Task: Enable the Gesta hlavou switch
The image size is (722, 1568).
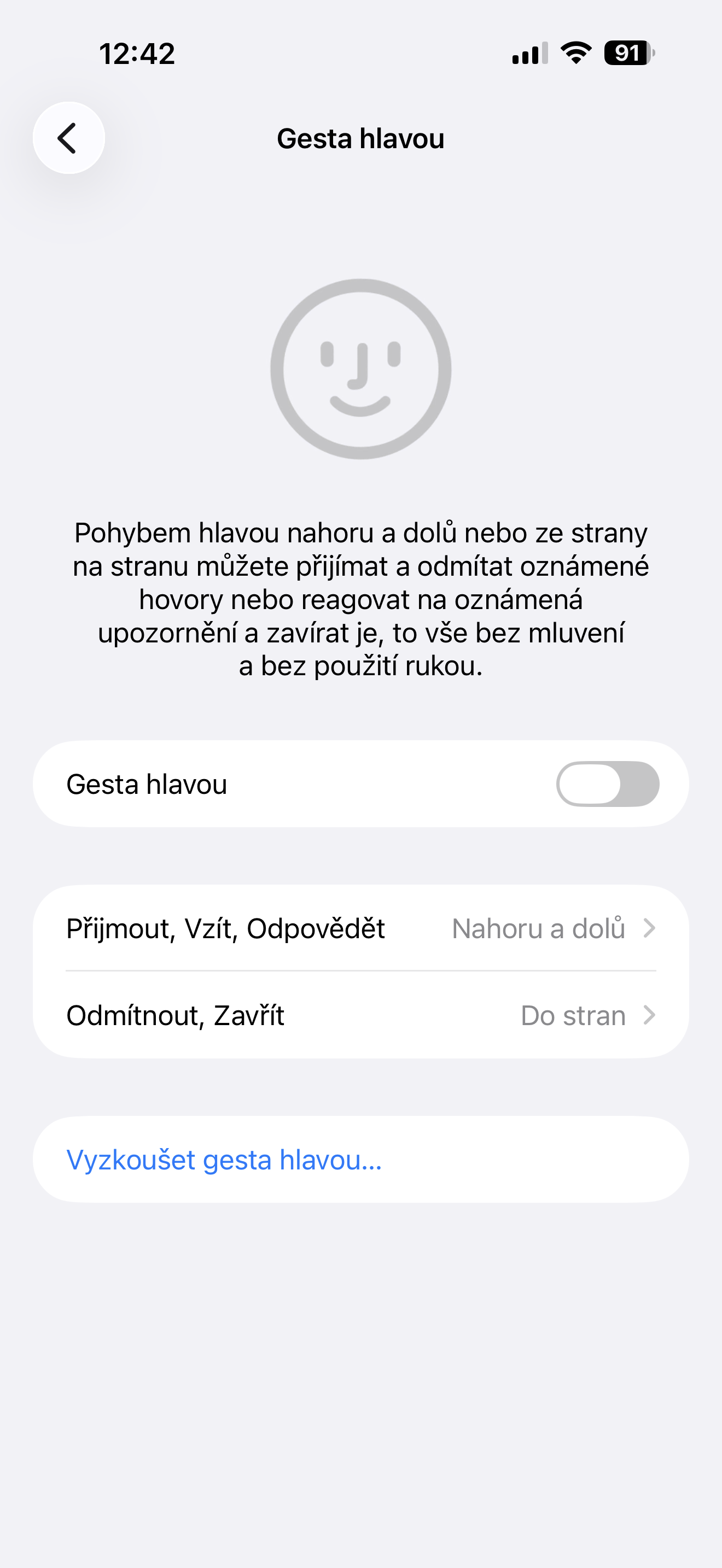Action: coord(607,784)
